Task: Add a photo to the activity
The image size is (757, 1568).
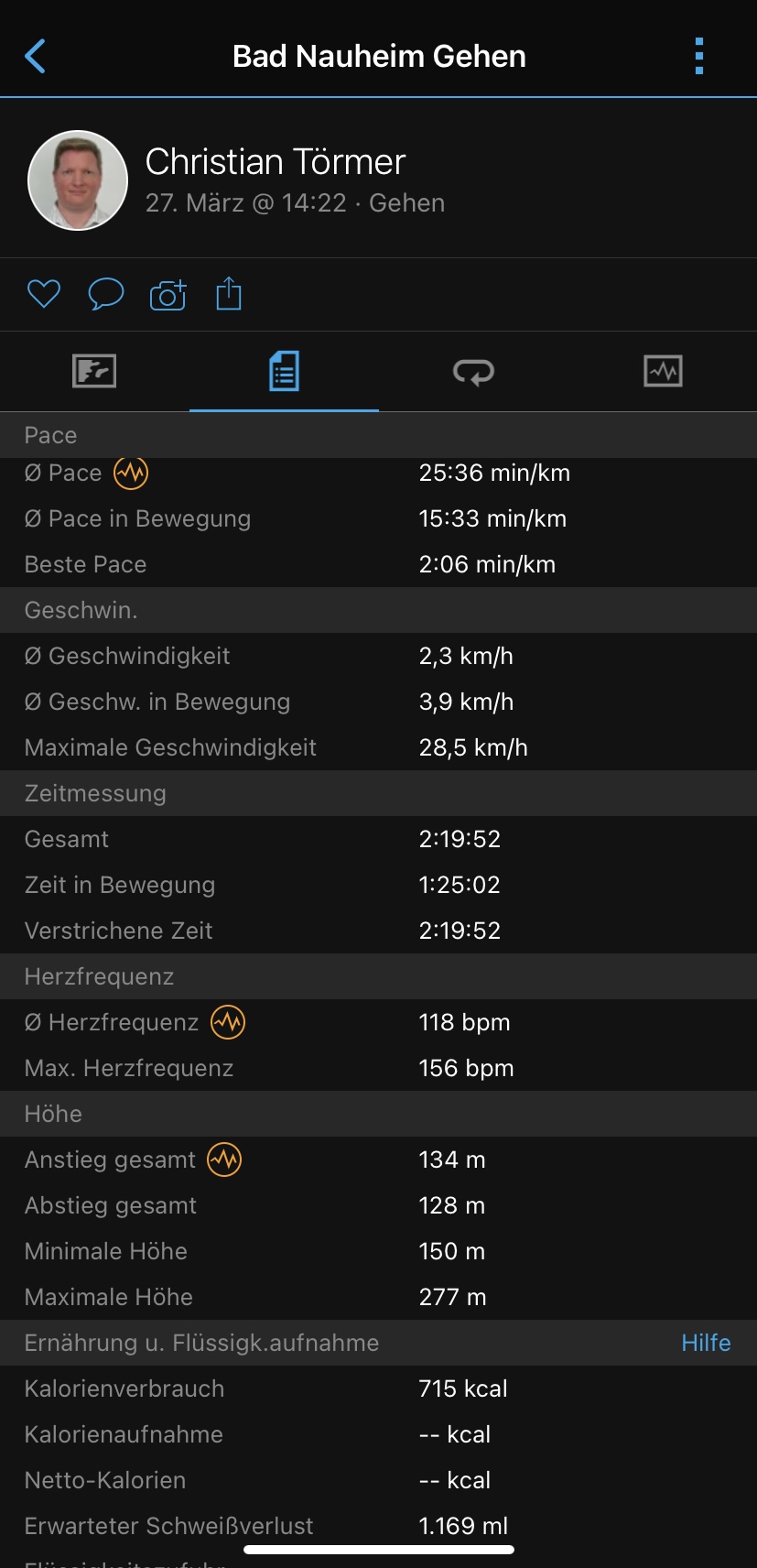Action: (x=168, y=295)
